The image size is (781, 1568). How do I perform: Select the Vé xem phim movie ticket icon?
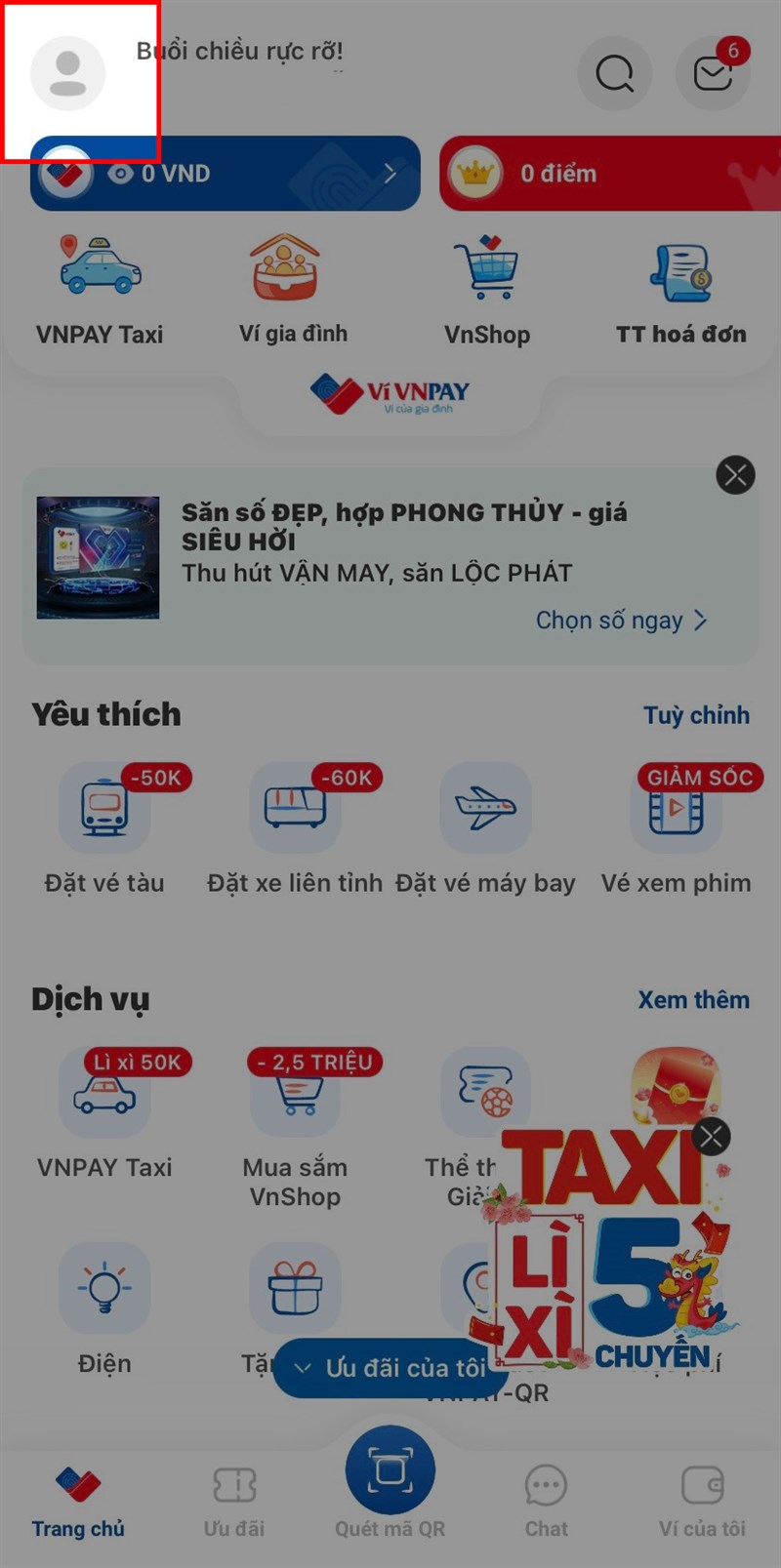pos(677,808)
